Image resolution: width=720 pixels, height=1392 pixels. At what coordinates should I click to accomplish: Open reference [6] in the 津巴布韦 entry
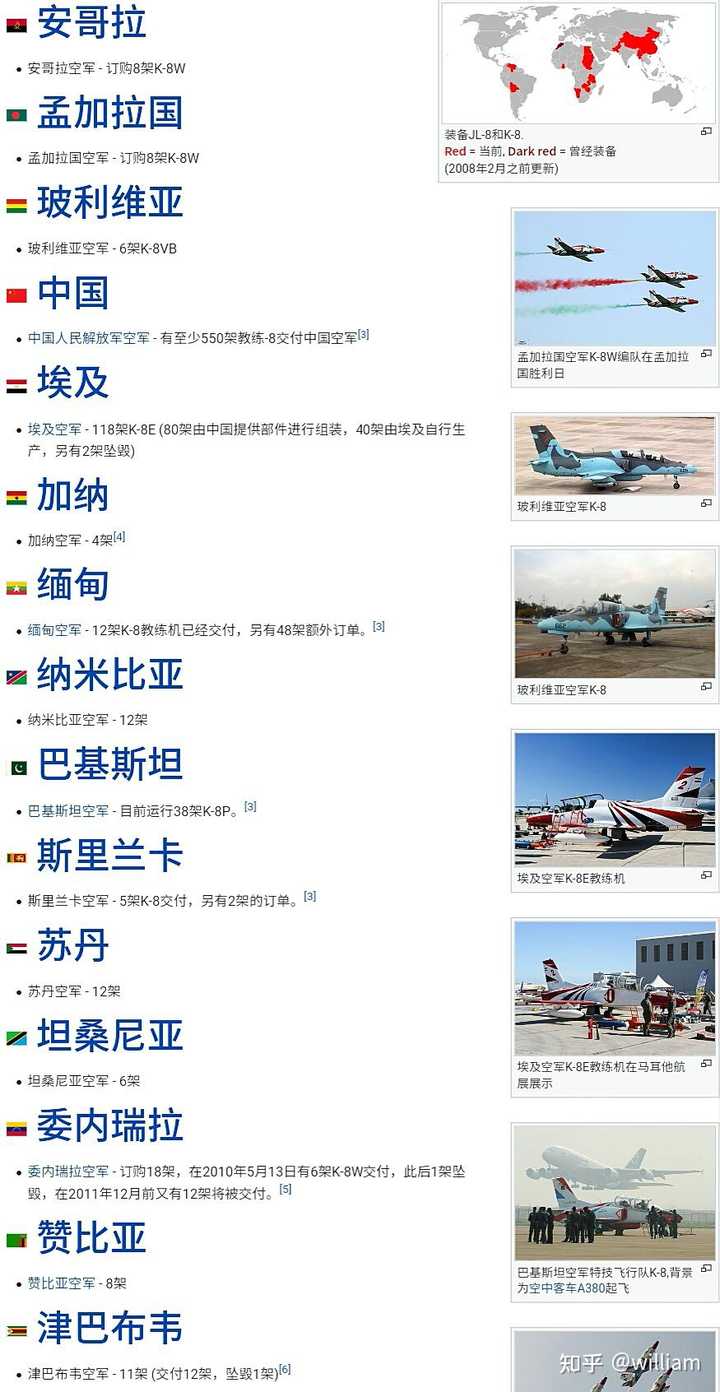[285, 1369]
